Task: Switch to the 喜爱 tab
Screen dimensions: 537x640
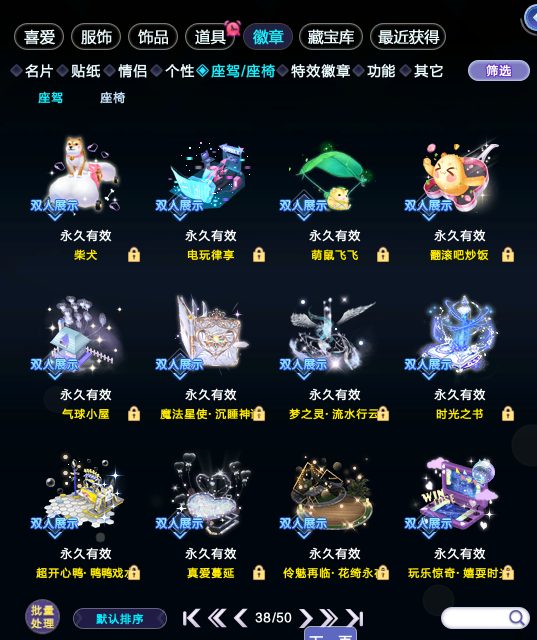Action: pyautogui.click(x=39, y=37)
